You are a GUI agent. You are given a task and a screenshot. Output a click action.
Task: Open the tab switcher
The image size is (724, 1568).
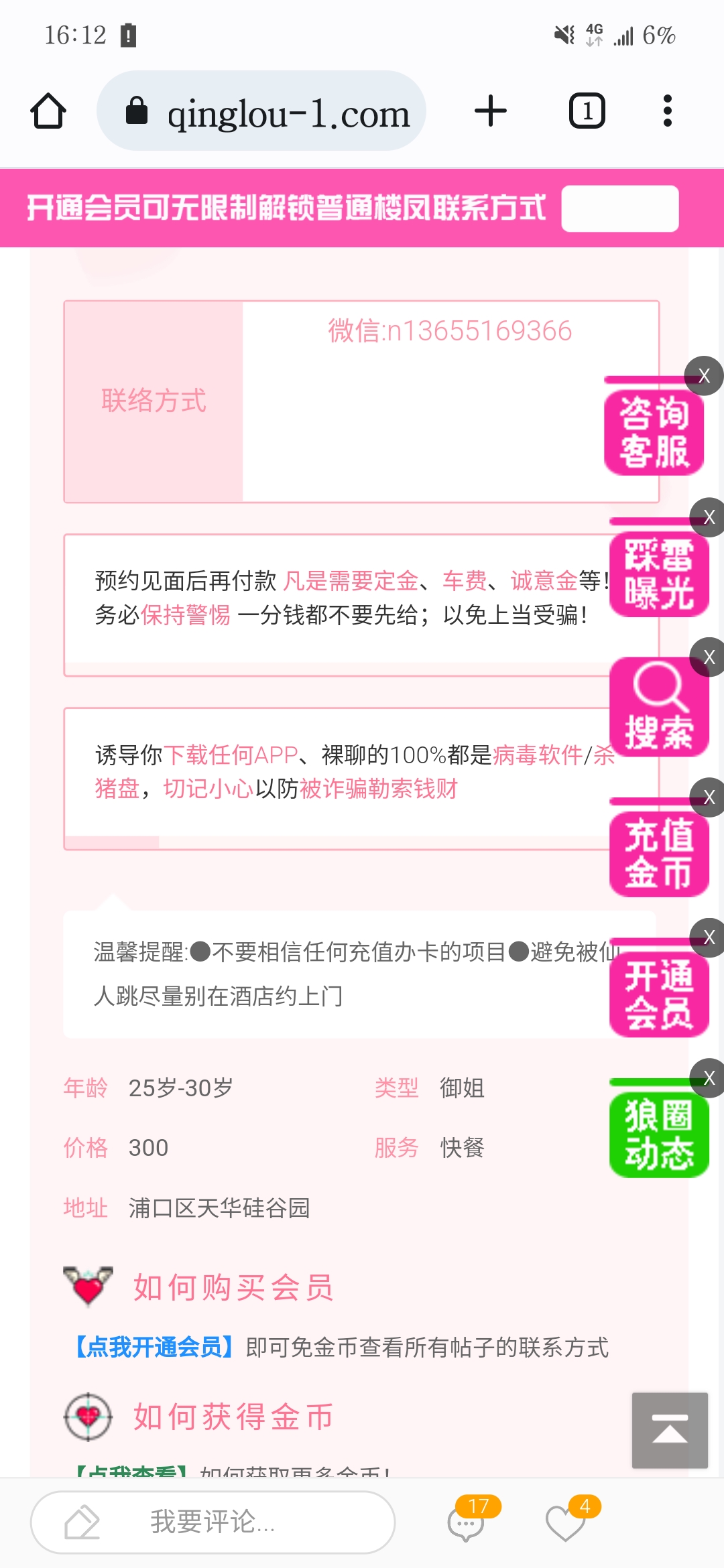[587, 111]
